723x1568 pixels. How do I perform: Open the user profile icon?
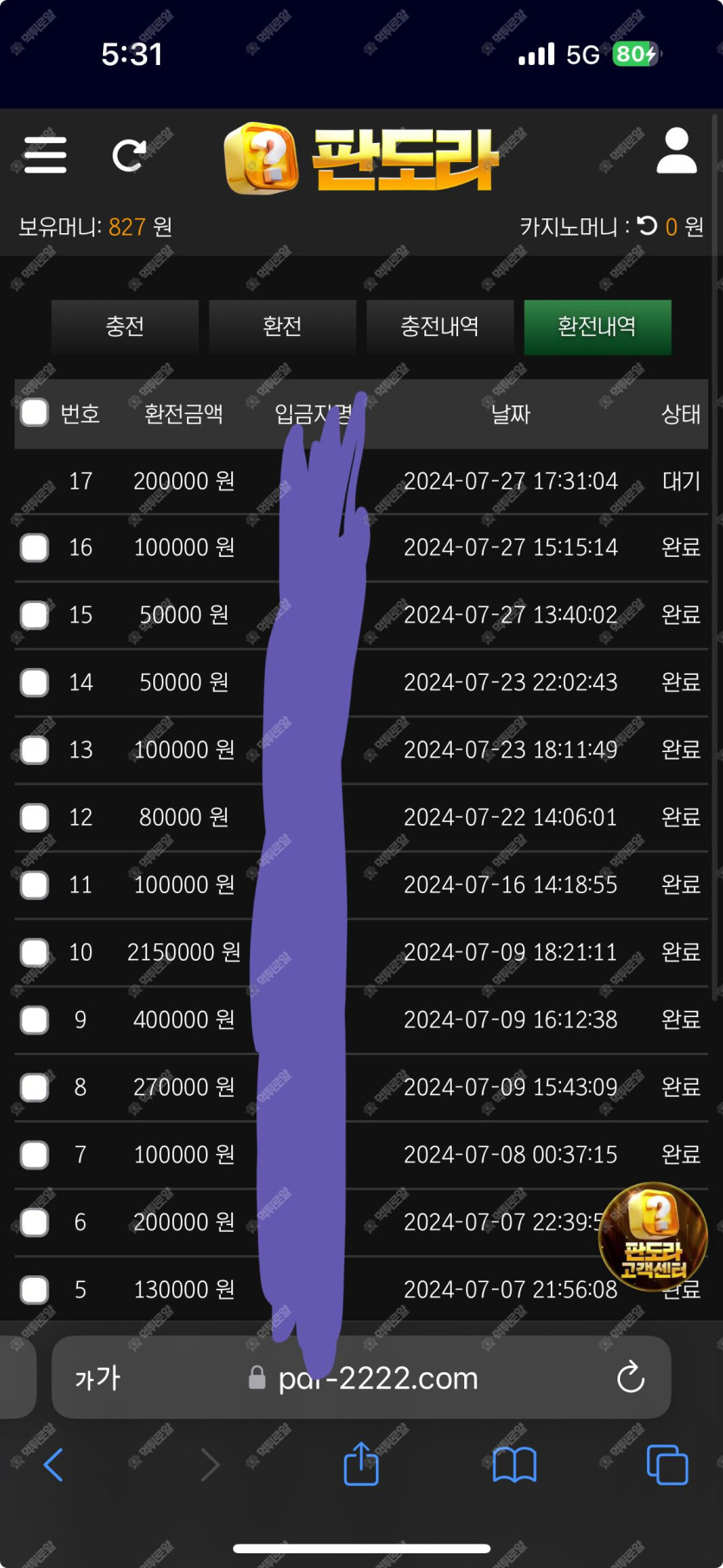(676, 152)
